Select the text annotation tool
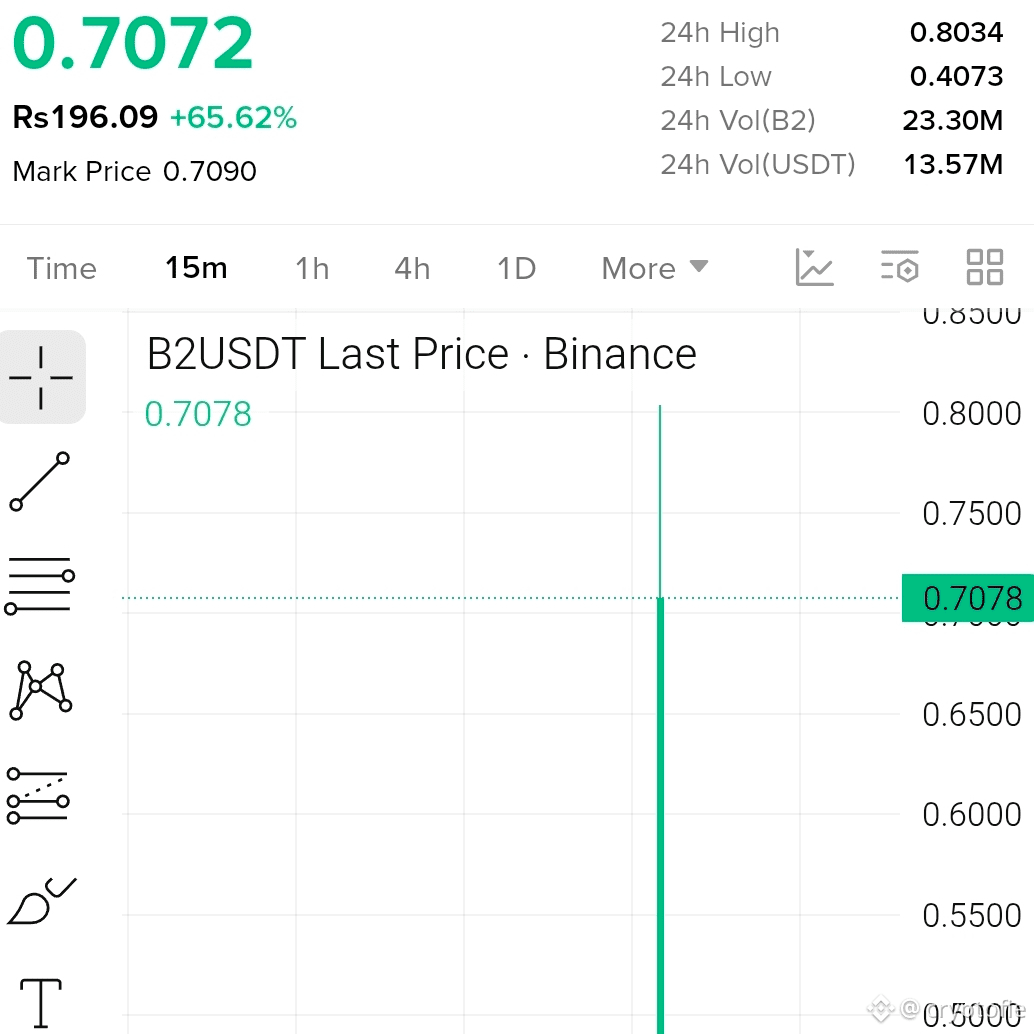Image resolution: width=1034 pixels, height=1034 pixels. click(x=41, y=1003)
